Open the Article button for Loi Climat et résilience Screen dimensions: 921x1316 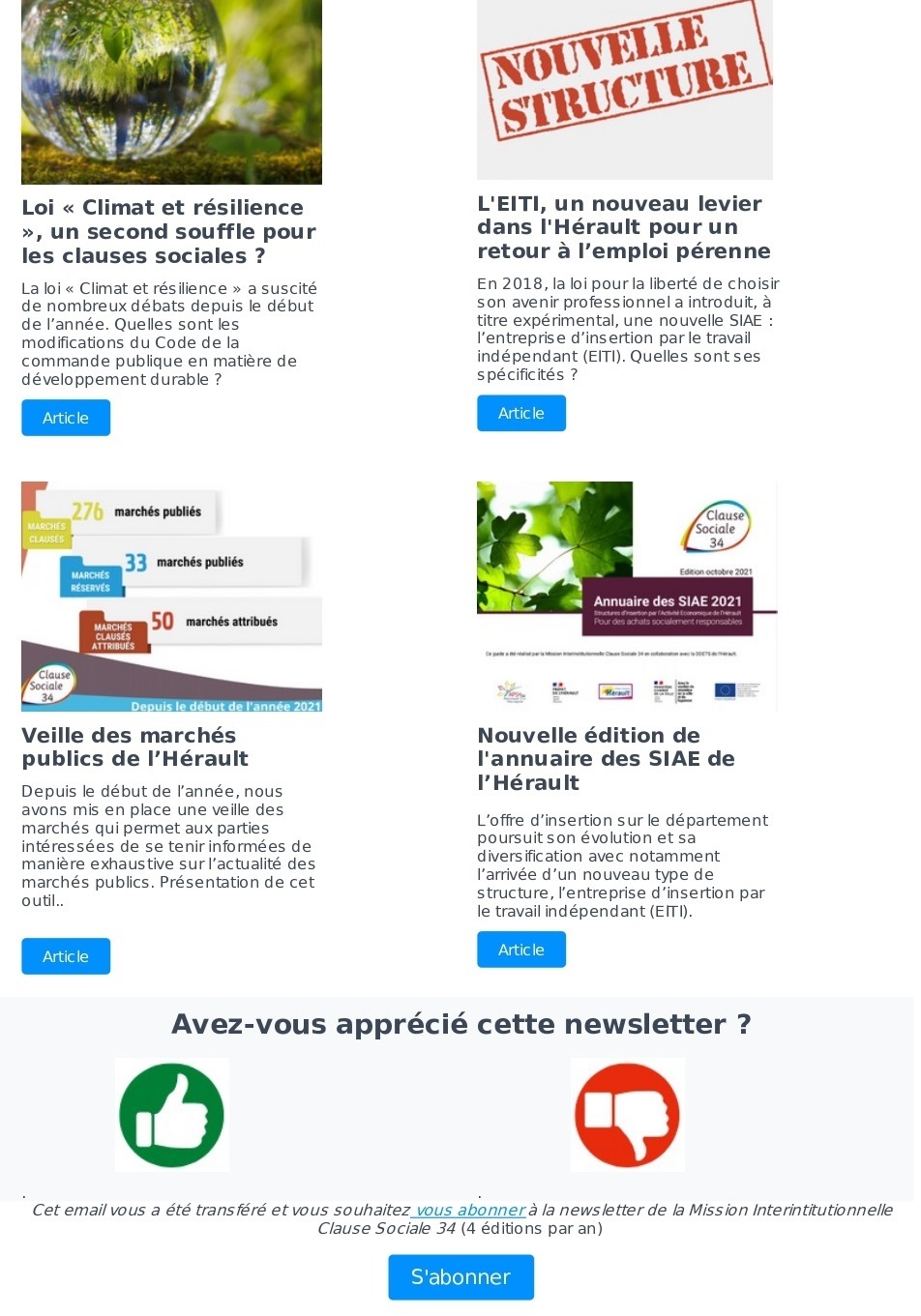[66, 418]
